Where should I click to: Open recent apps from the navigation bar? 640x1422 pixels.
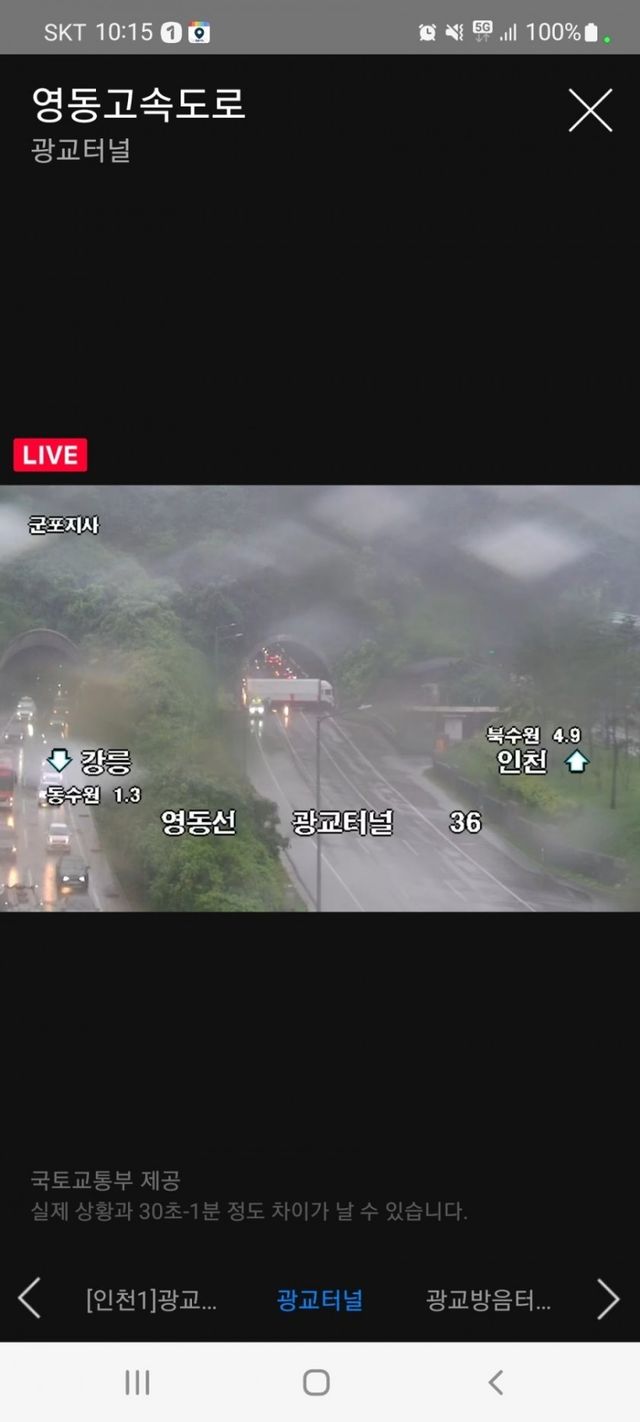[x=137, y=1383]
